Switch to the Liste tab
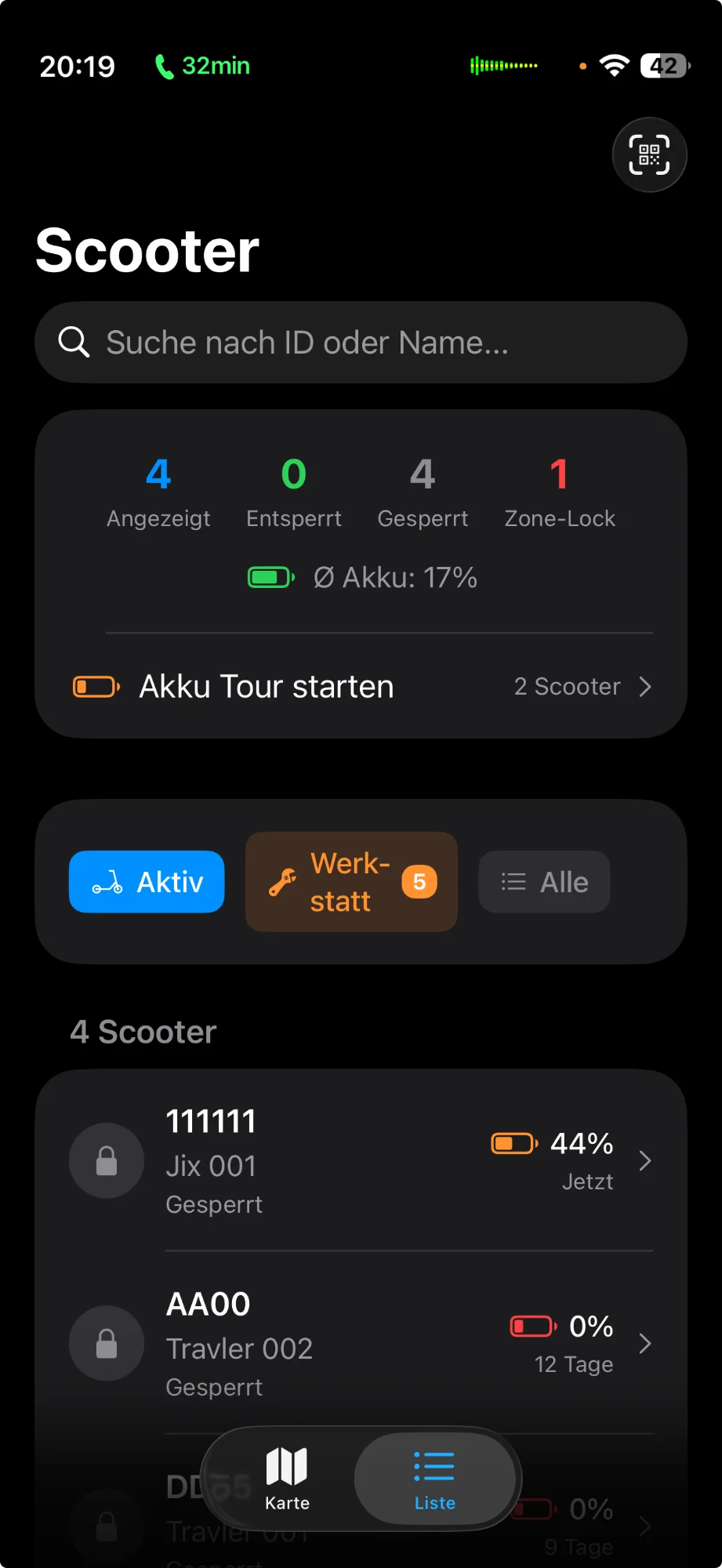This screenshot has width=722, height=1568. coord(434,1478)
